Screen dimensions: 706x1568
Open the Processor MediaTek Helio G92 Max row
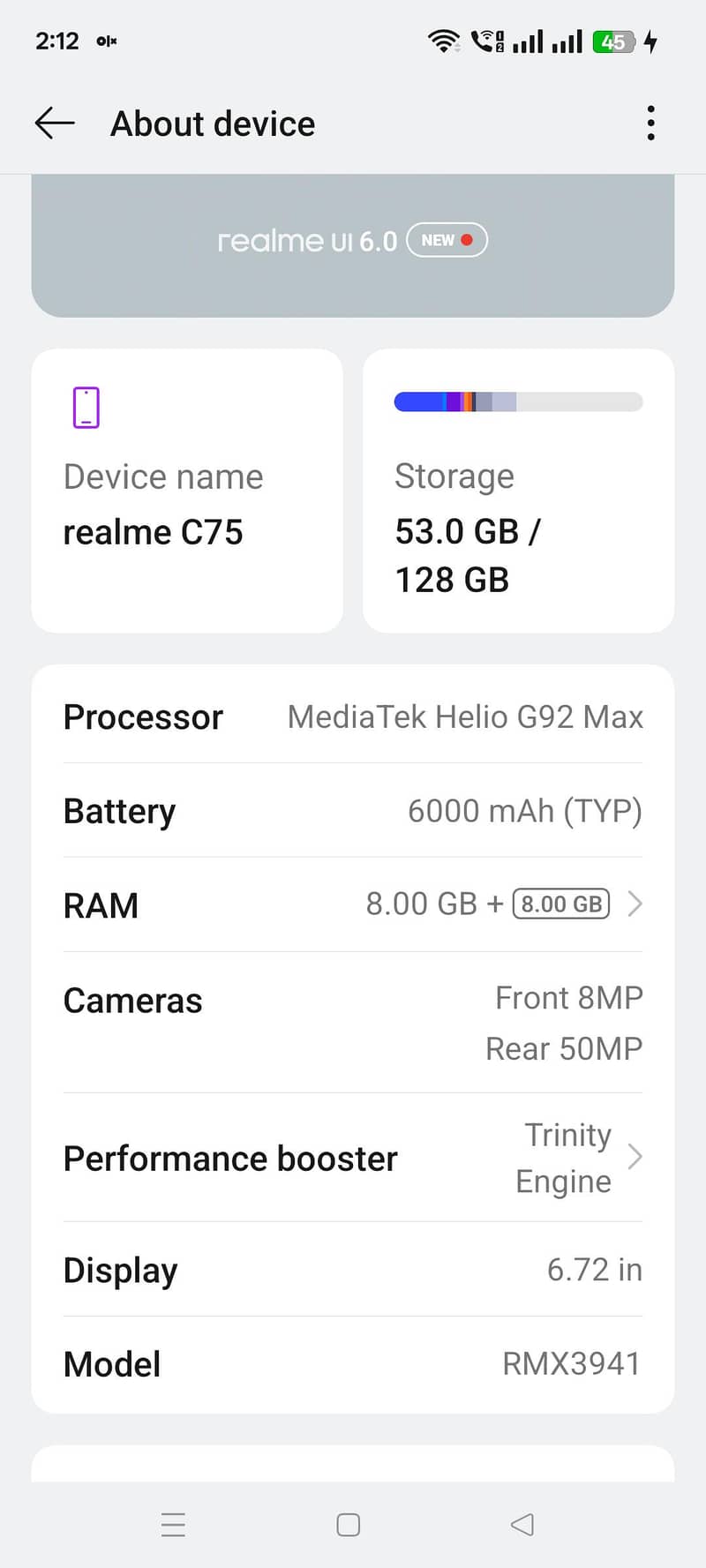(x=352, y=716)
